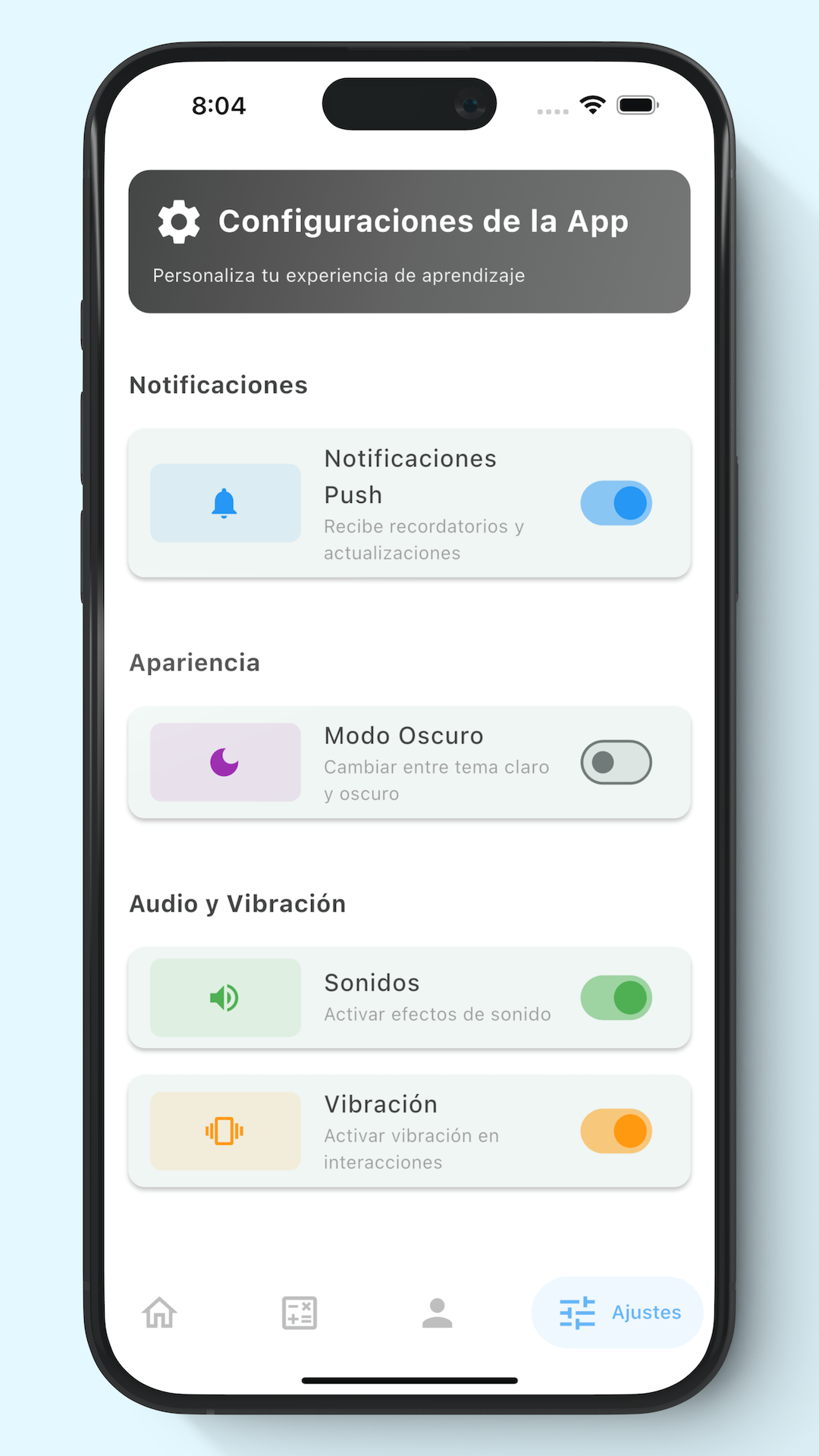This screenshot has width=819, height=1456.
Task: Turn off the Vibración switch
Action: click(x=616, y=1131)
